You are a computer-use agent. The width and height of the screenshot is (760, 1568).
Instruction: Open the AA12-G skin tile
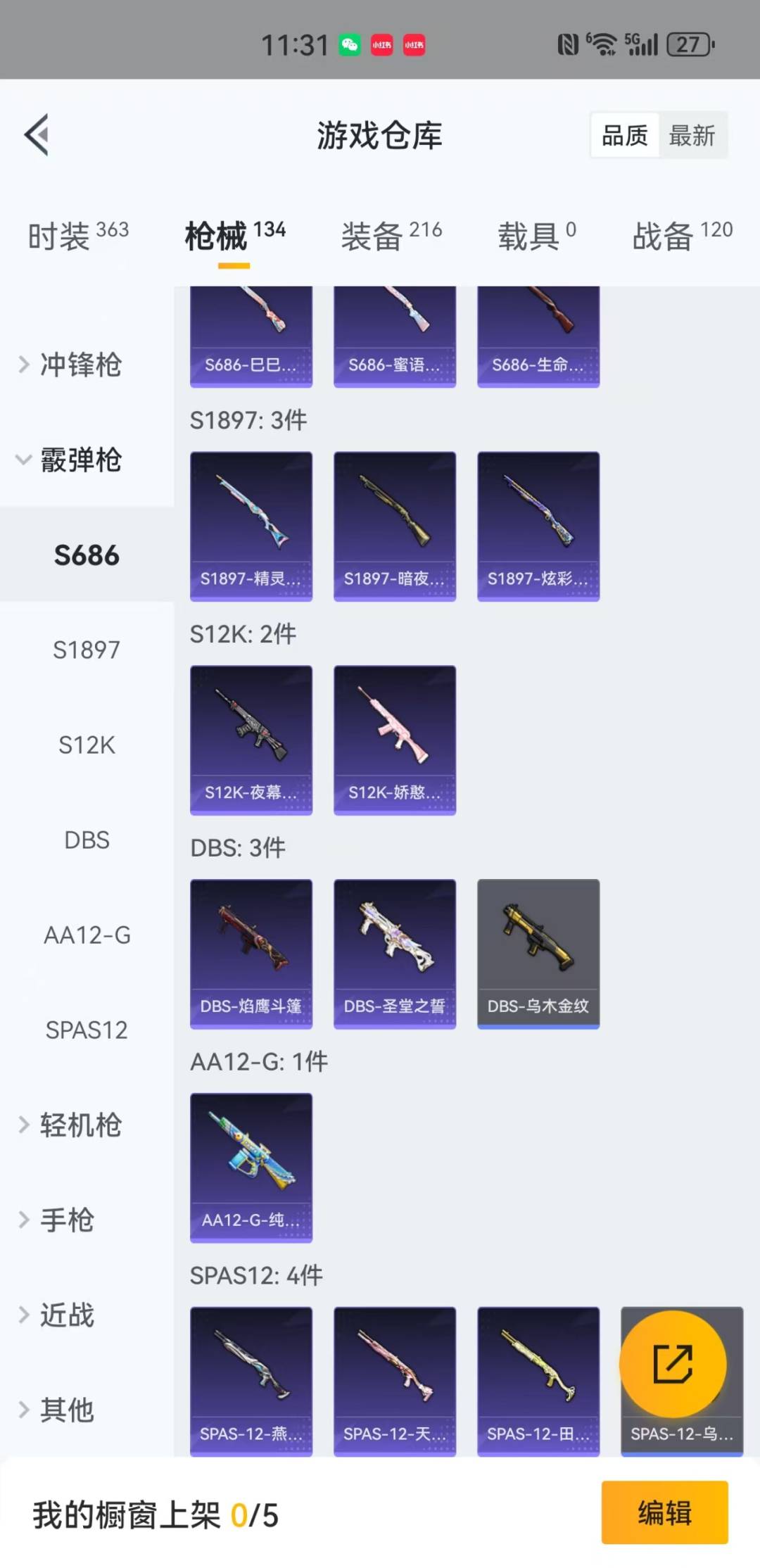point(251,1168)
